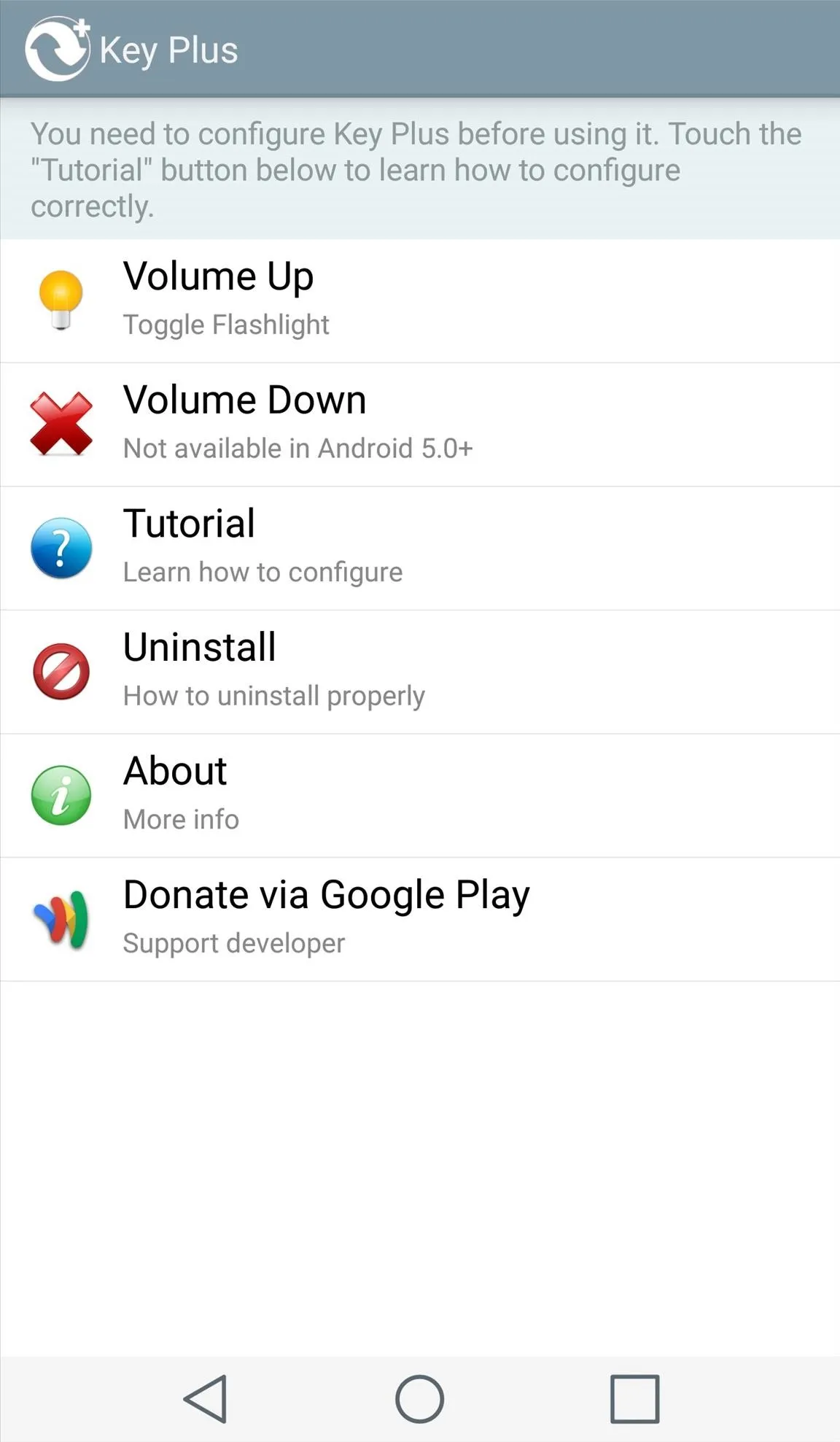This screenshot has height=1442, width=840.
Task: View the About info
Action: pyautogui.click(x=420, y=796)
